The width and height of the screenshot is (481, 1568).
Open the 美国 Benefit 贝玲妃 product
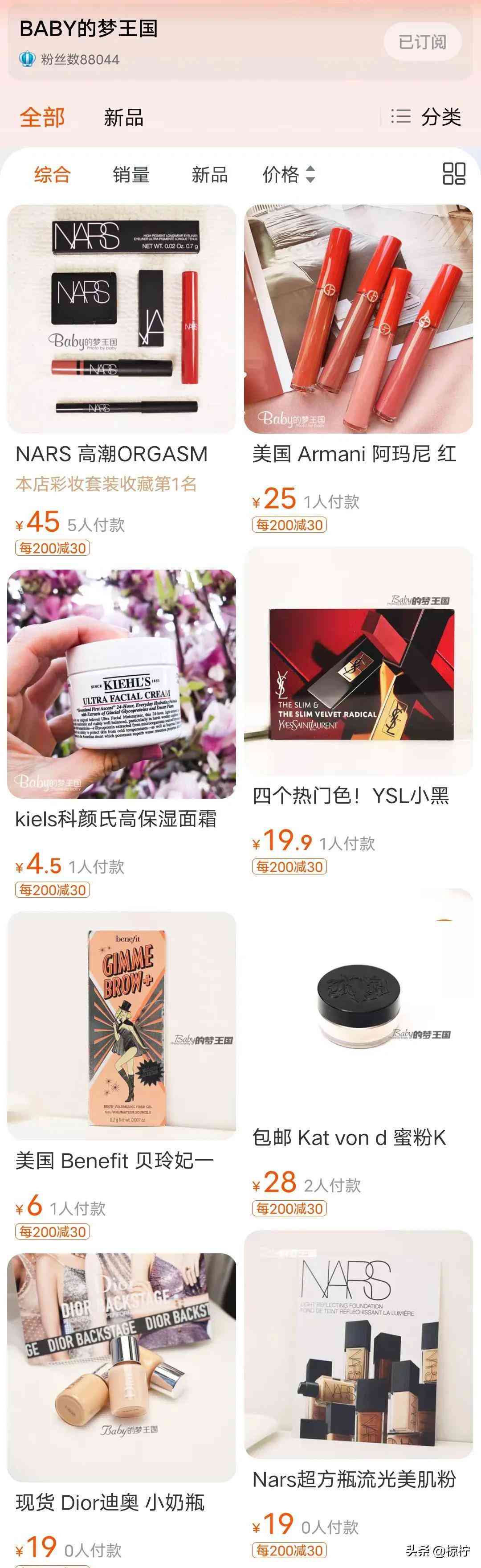point(122,1025)
